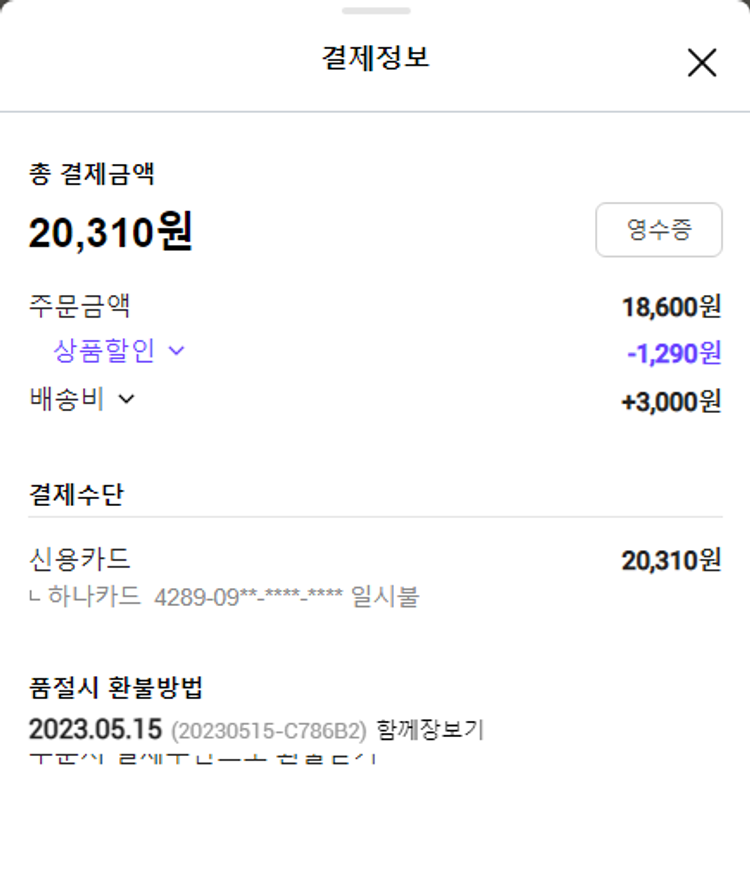Open the 영수증 receipt button
Viewport: 750px width, 872px height.
pyautogui.click(x=658, y=230)
